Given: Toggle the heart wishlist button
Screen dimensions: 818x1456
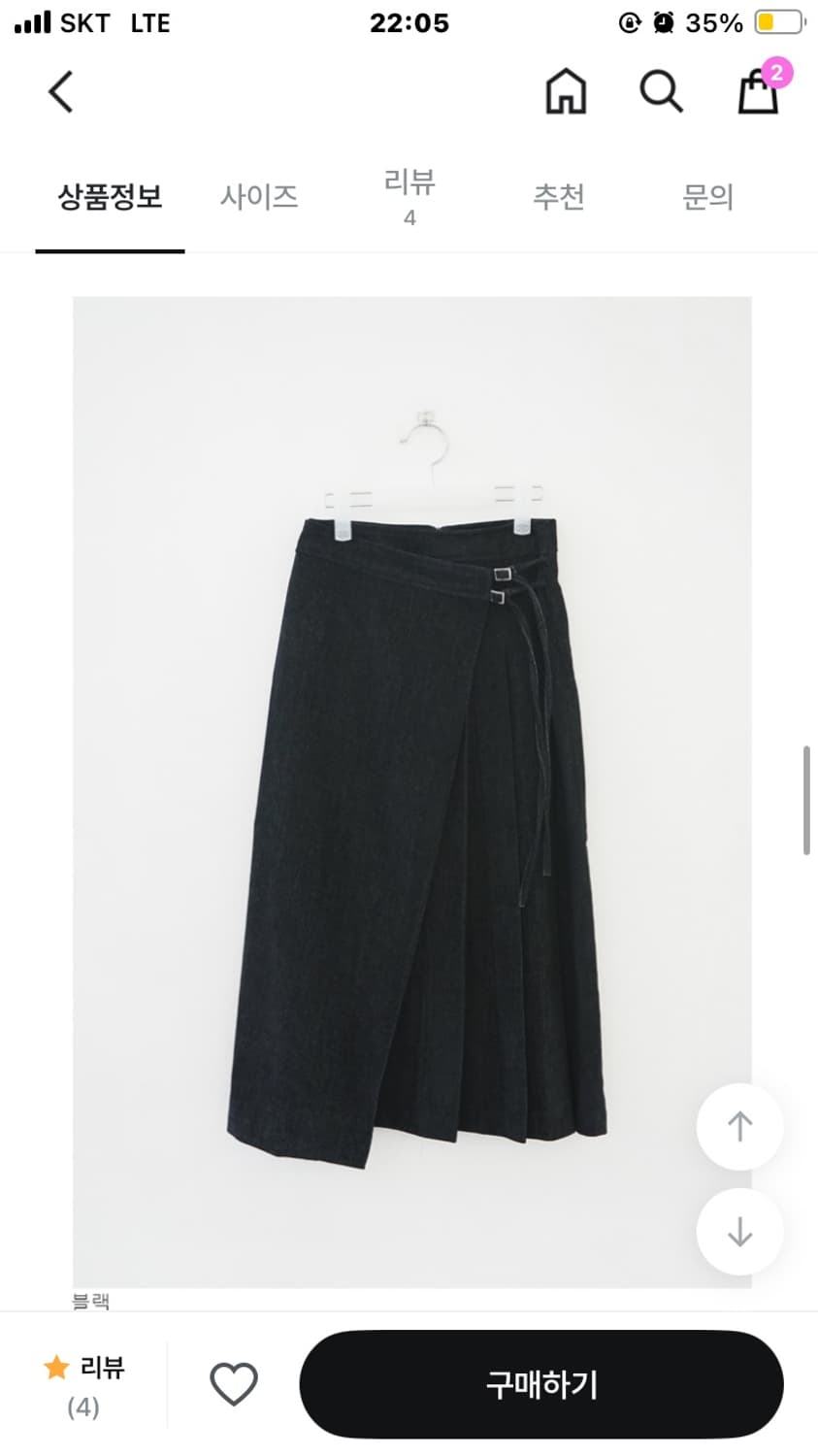Looking at the screenshot, I should 233,1385.
